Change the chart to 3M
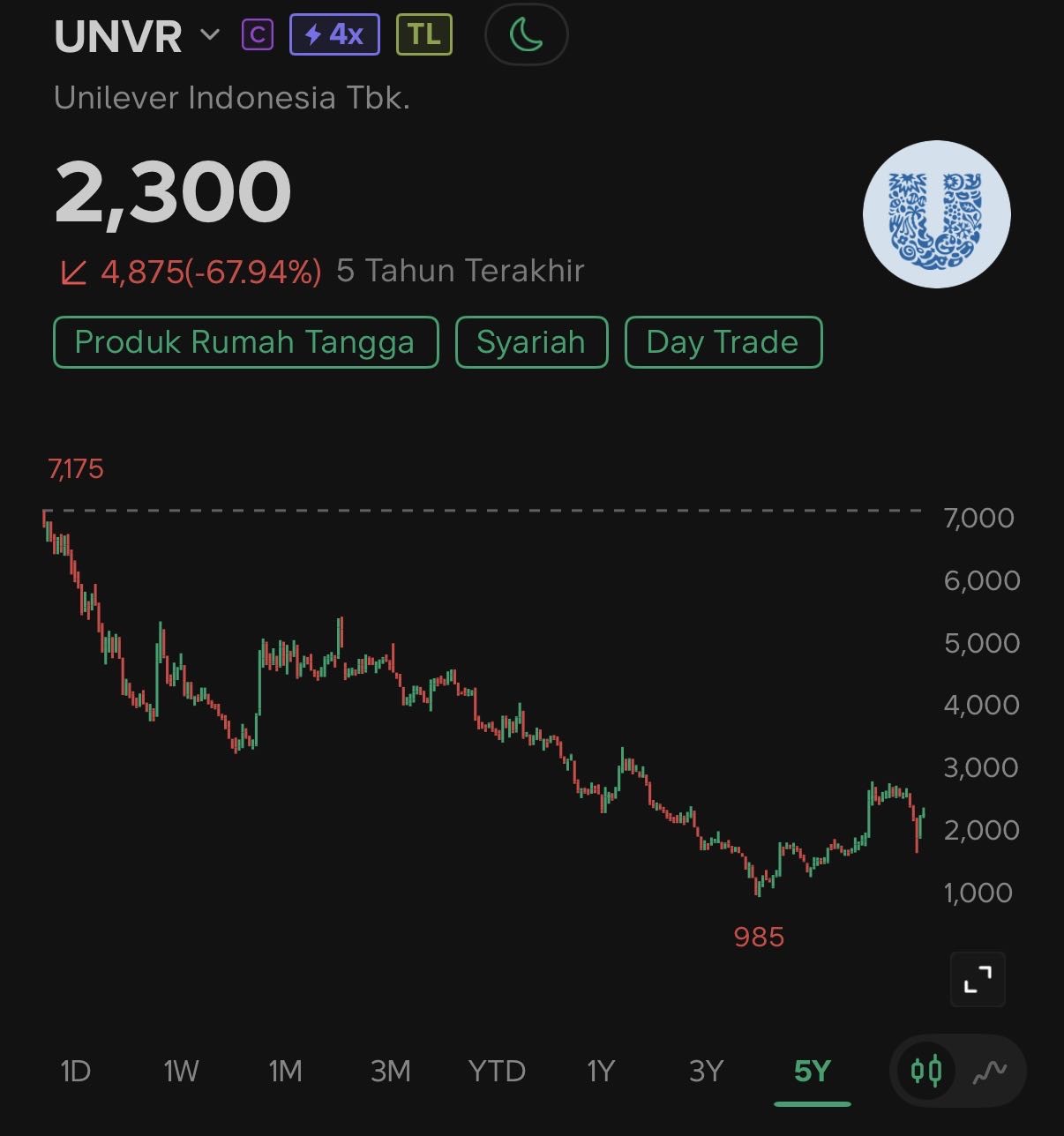 (x=391, y=1072)
